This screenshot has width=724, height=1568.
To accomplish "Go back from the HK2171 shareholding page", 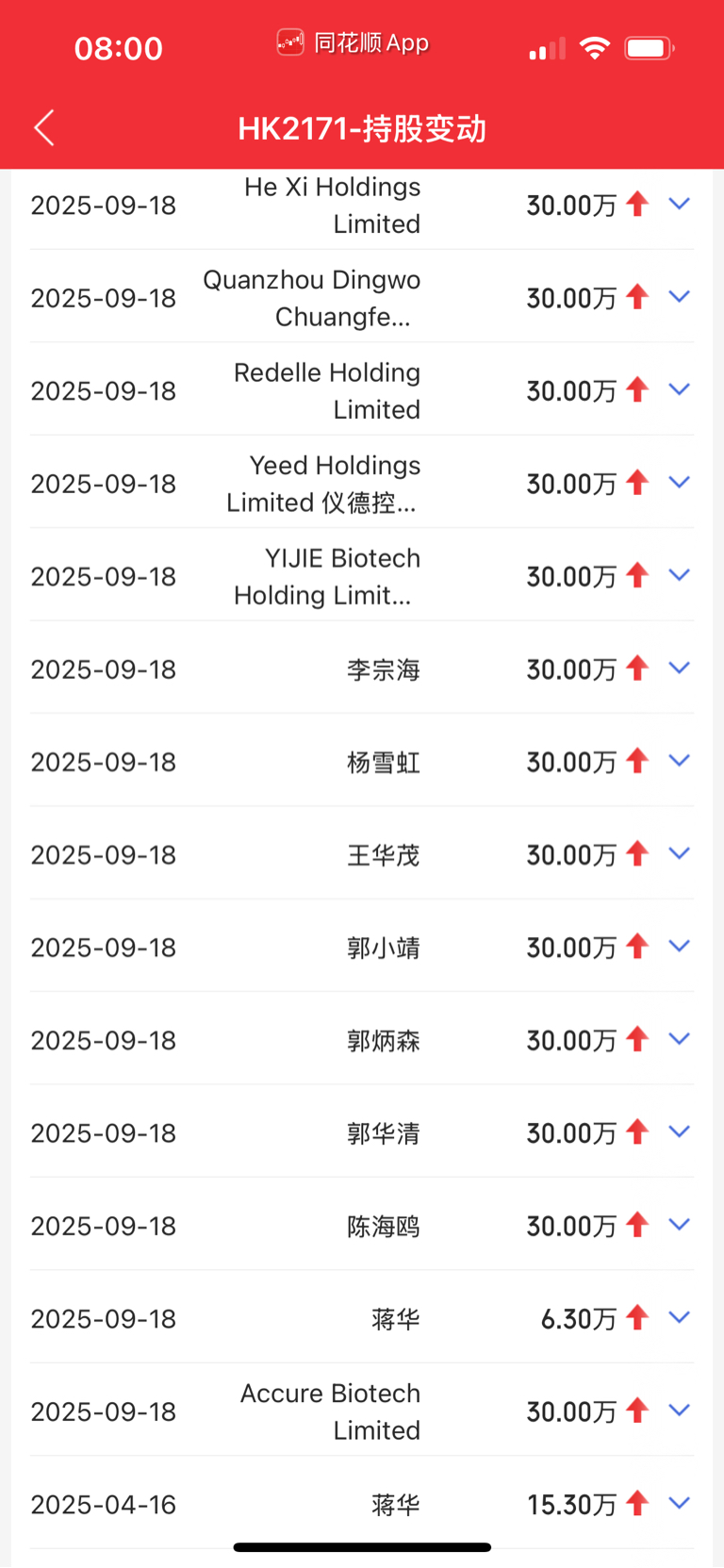I will pos(44,128).
